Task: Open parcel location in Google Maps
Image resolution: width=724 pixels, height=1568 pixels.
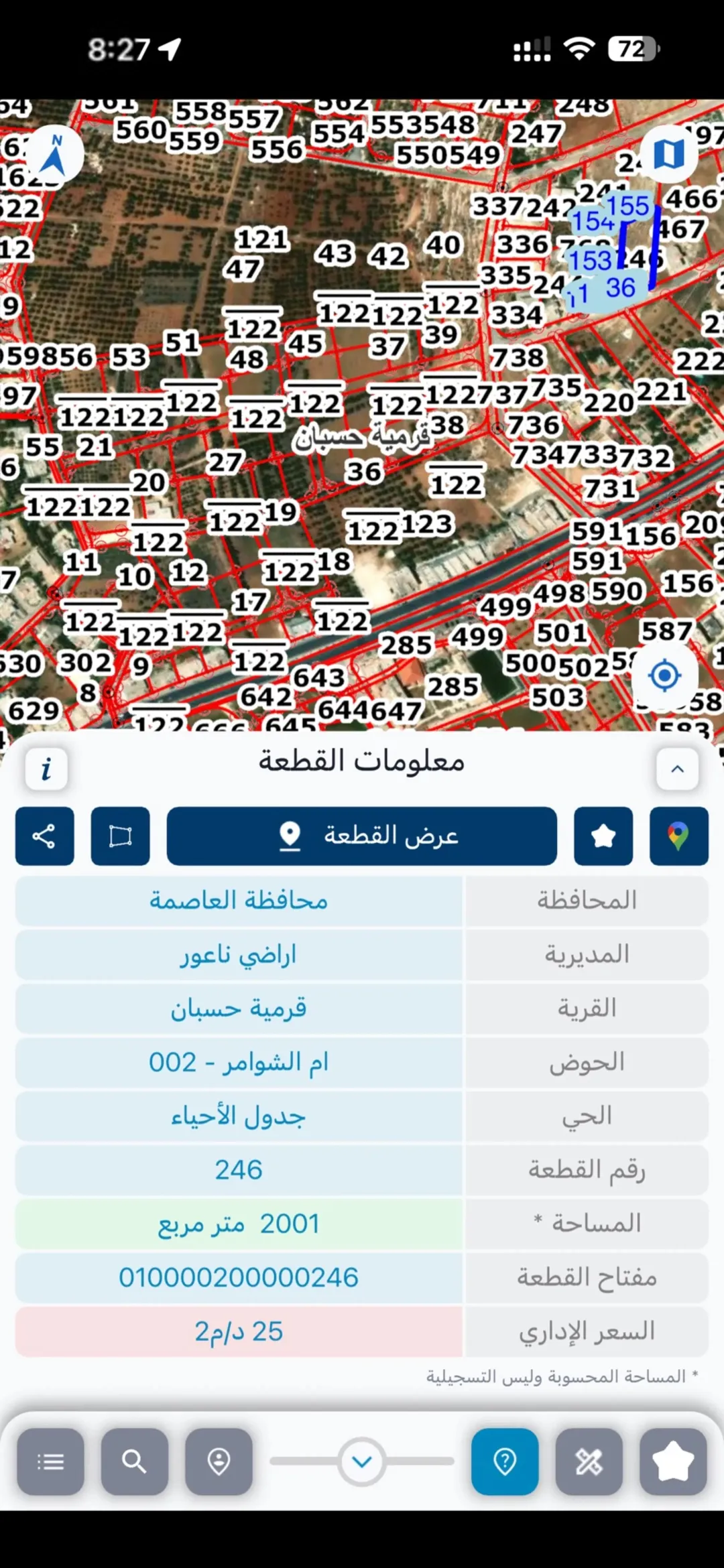Action: [679, 836]
